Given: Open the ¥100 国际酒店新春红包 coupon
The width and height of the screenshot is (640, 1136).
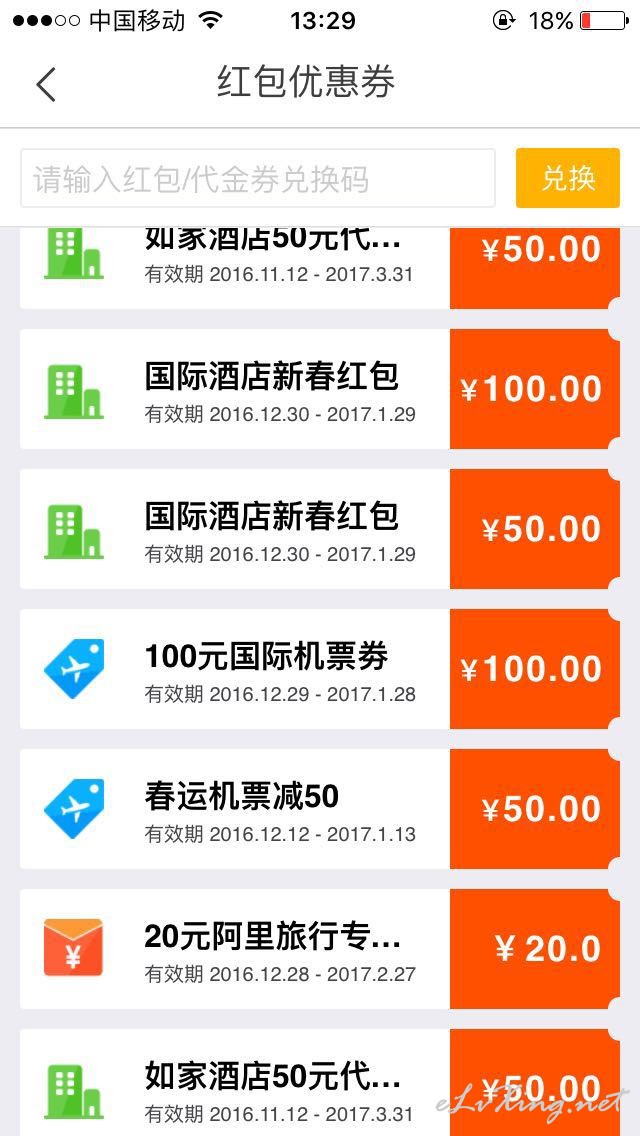Looking at the screenshot, I should pos(320,390).
